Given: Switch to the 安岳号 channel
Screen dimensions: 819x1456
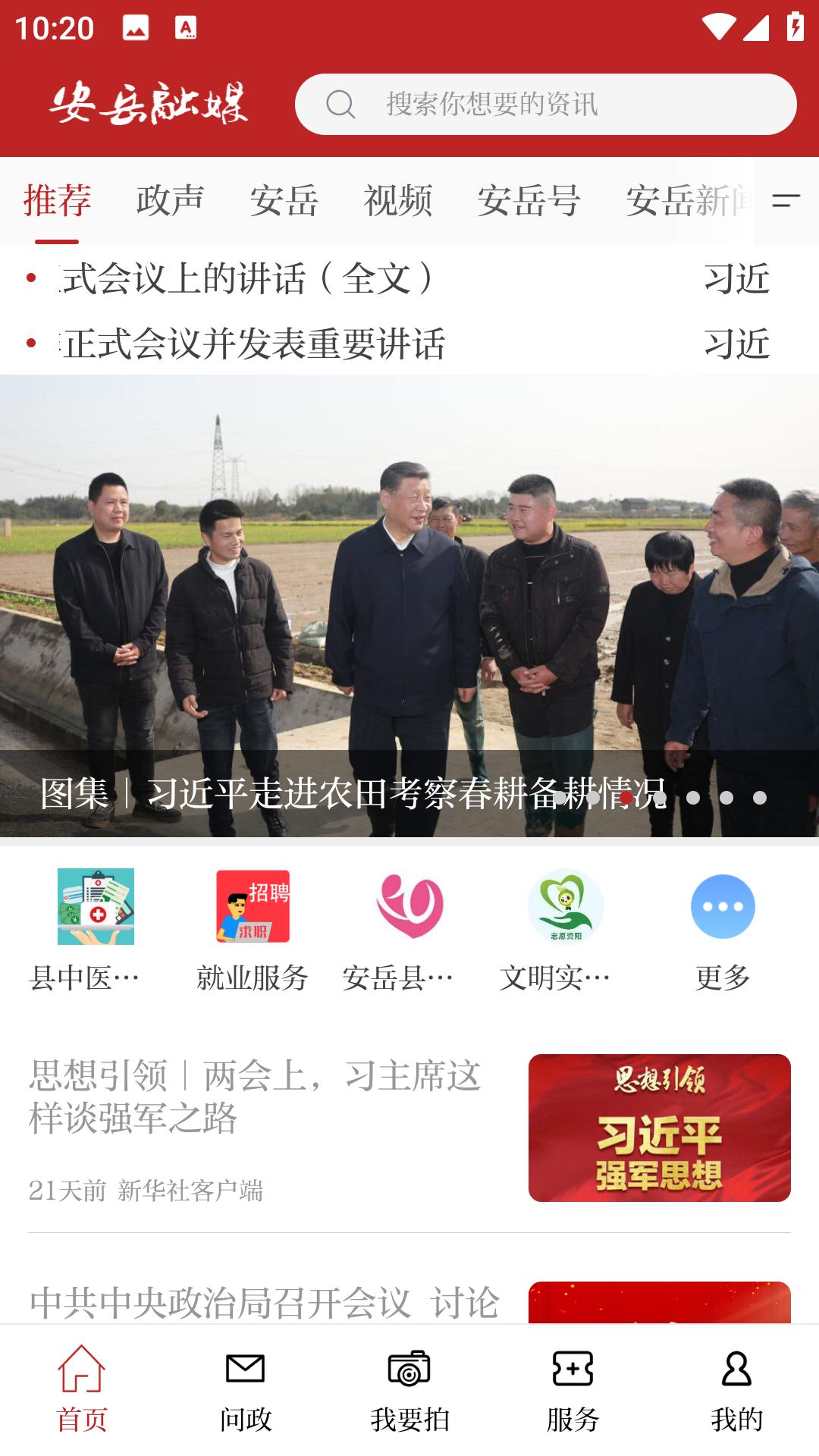Looking at the screenshot, I should point(529,201).
